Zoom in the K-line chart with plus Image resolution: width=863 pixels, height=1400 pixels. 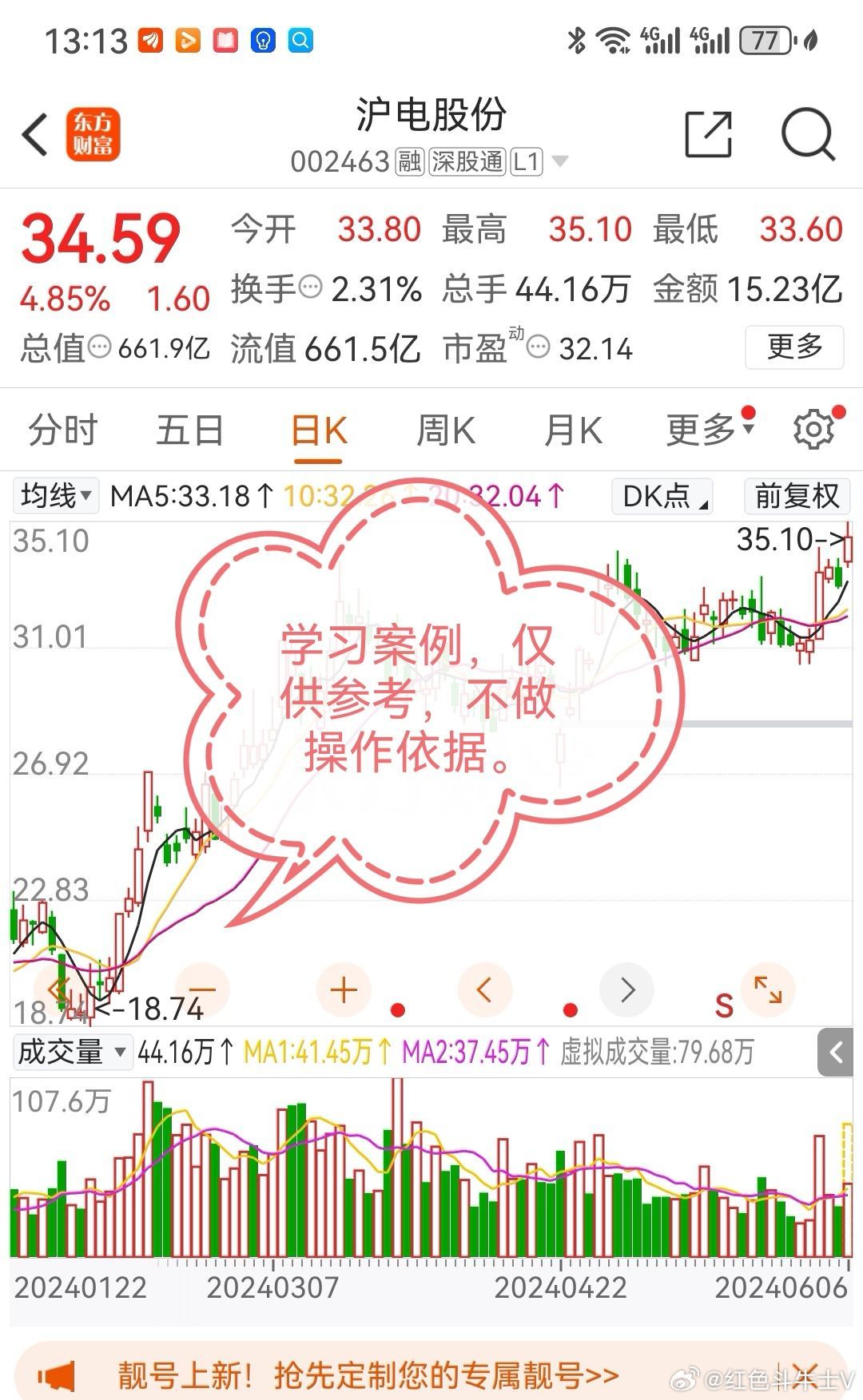(344, 990)
